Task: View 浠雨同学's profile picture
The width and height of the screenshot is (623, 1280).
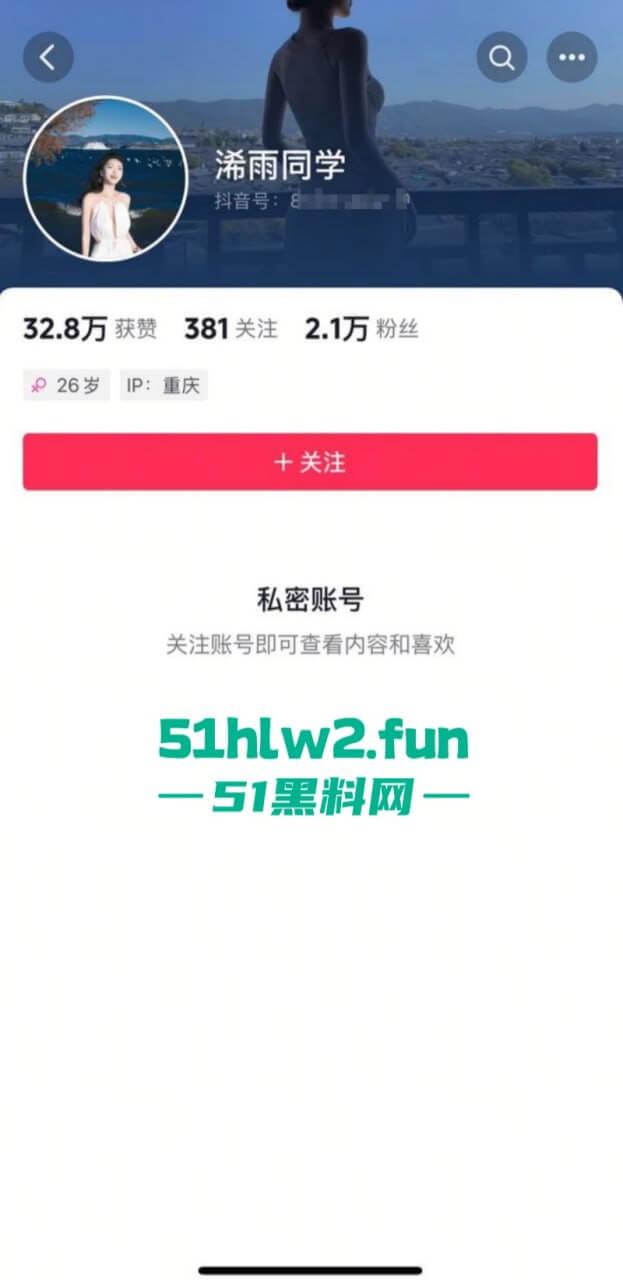Action: (x=105, y=179)
